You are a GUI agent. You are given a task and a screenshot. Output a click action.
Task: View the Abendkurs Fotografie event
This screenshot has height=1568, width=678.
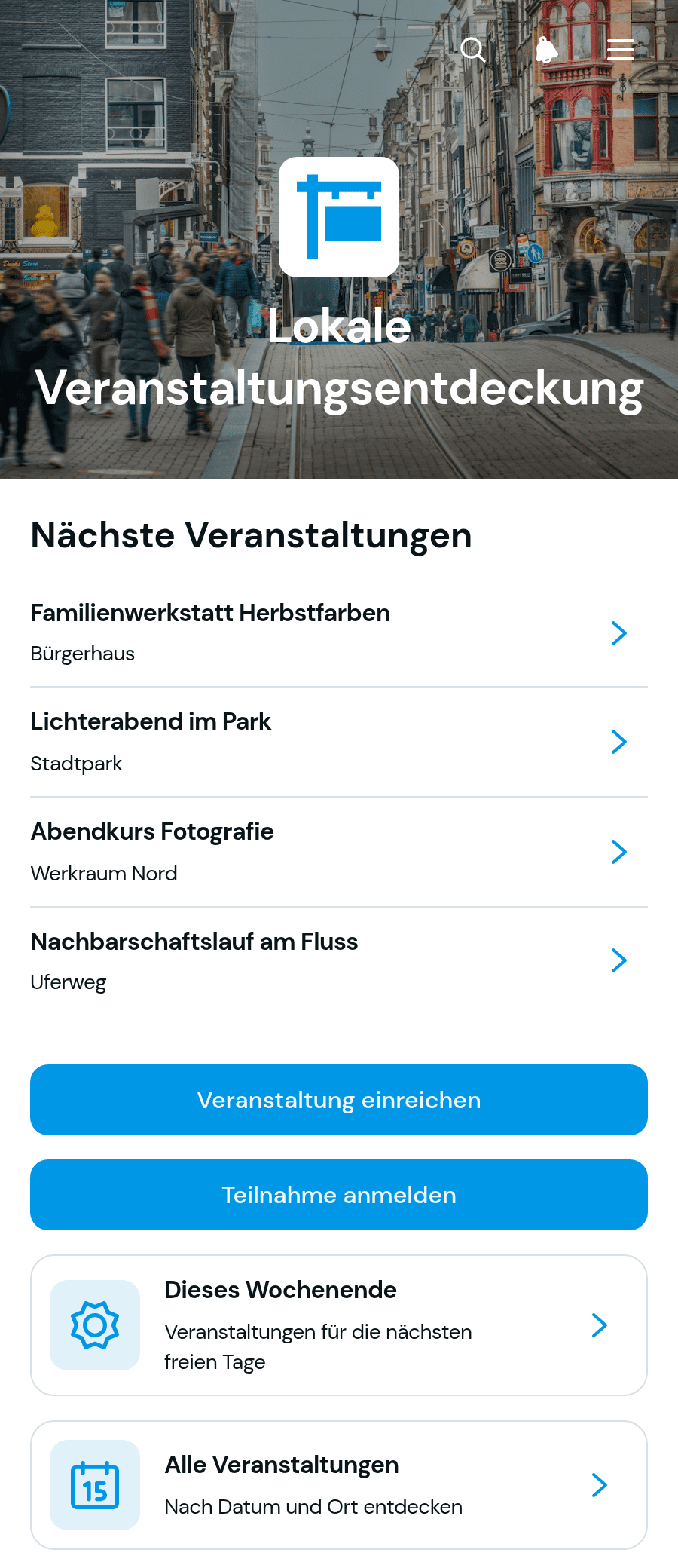tap(339, 852)
